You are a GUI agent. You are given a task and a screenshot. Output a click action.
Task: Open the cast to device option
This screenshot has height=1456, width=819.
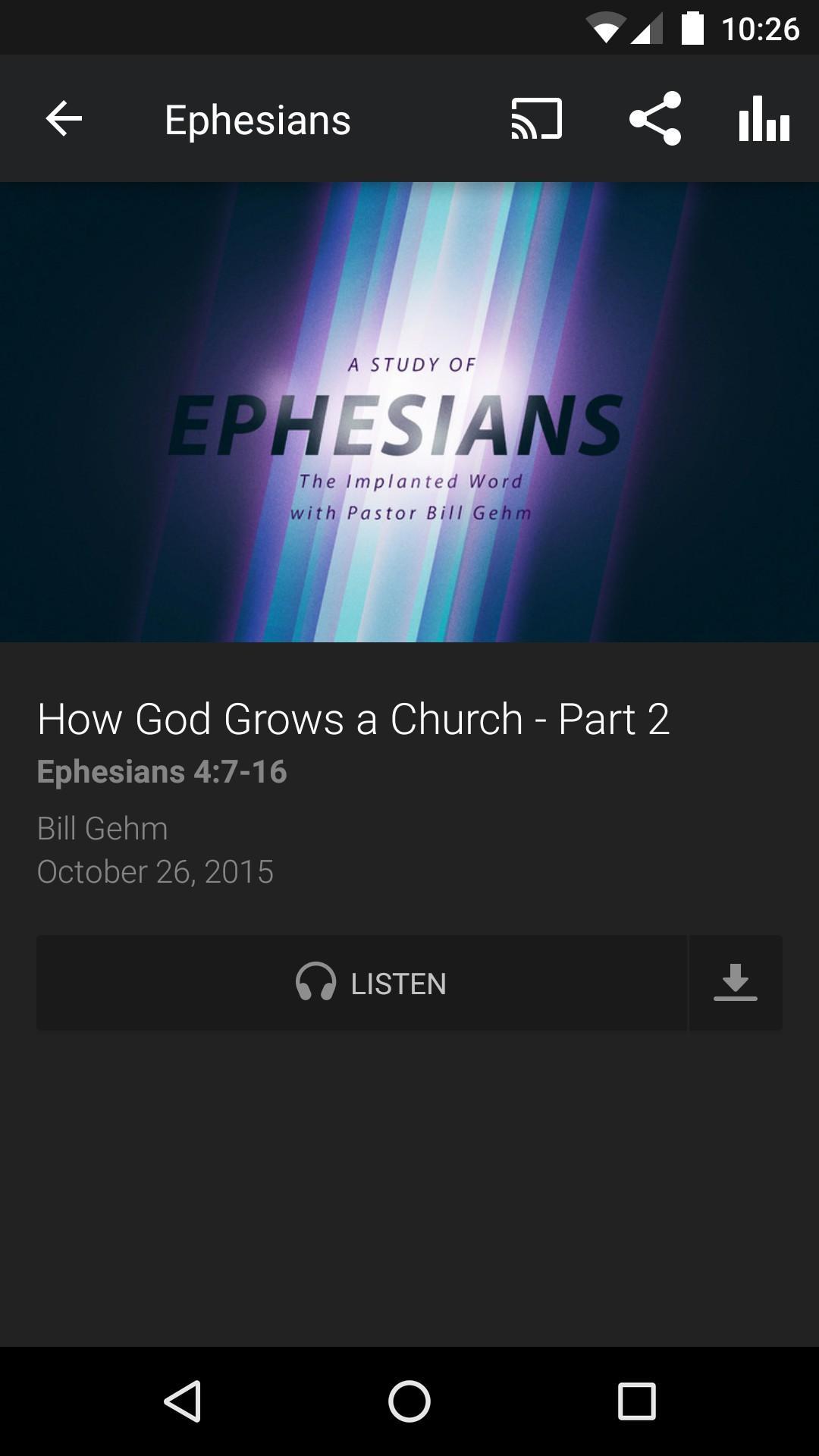point(536,119)
